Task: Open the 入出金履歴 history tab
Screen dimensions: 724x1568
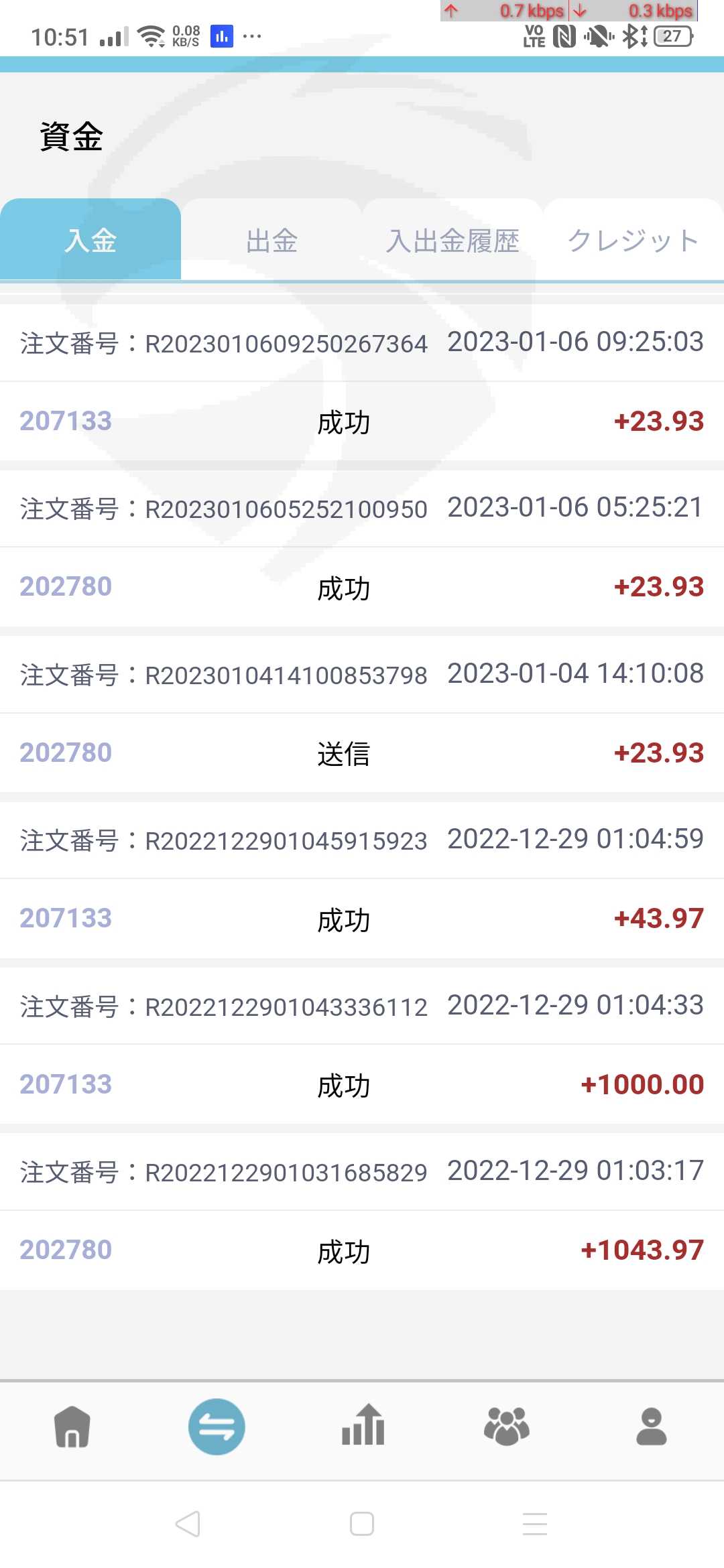Action: (452, 240)
